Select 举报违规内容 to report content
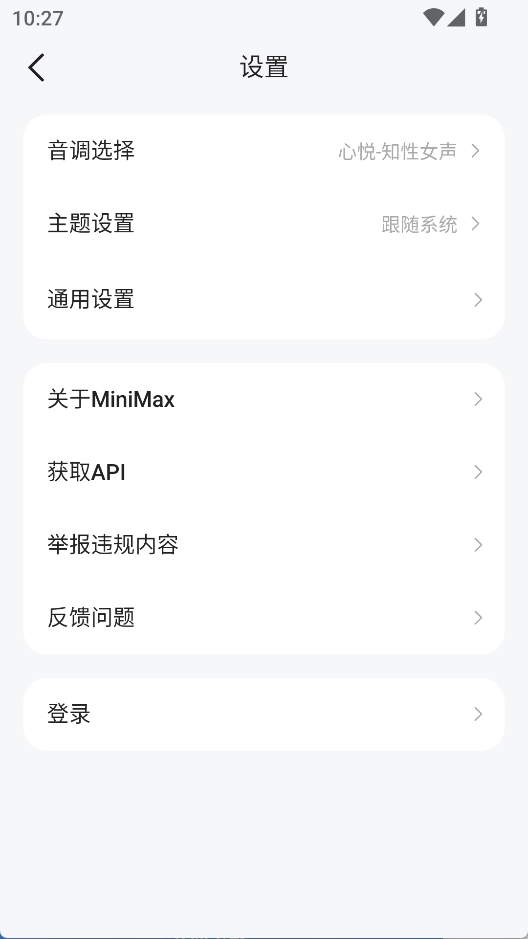The image size is (528, 939). (x=263, y=545)
